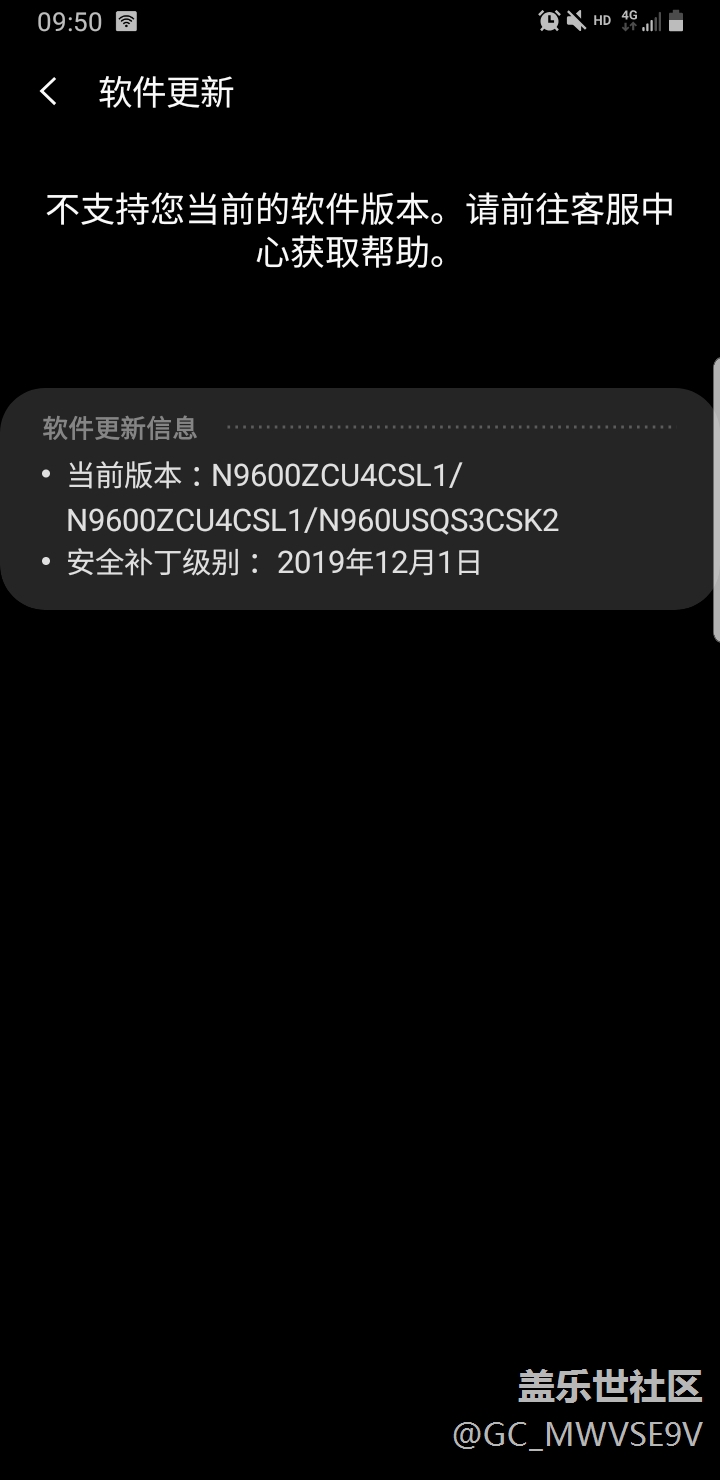Go back from the 软件更新 screen
This screenshot has height=1480, width=720.
(48, 92)
